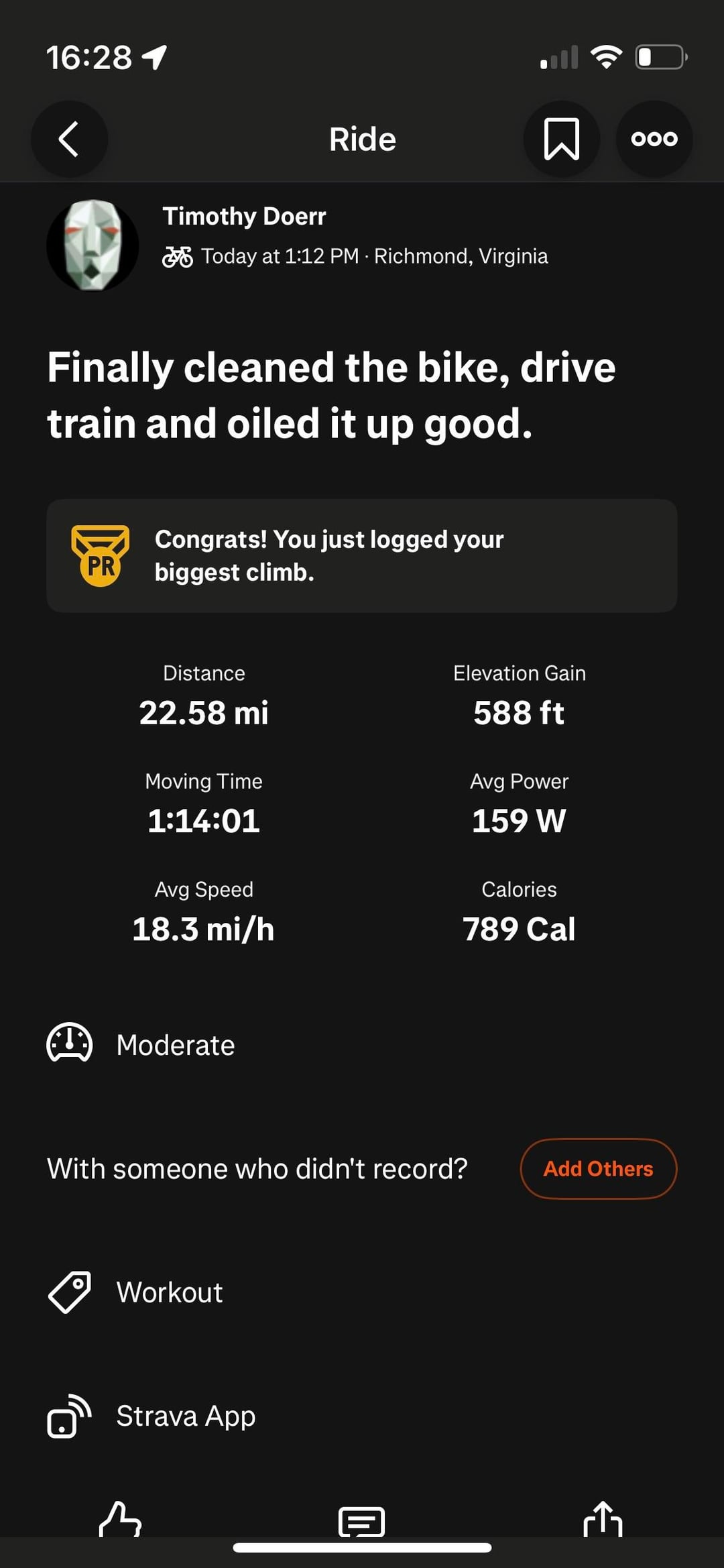
Task: Give kudos with the thumbs-up icon
Action: tap(121, 1520)
